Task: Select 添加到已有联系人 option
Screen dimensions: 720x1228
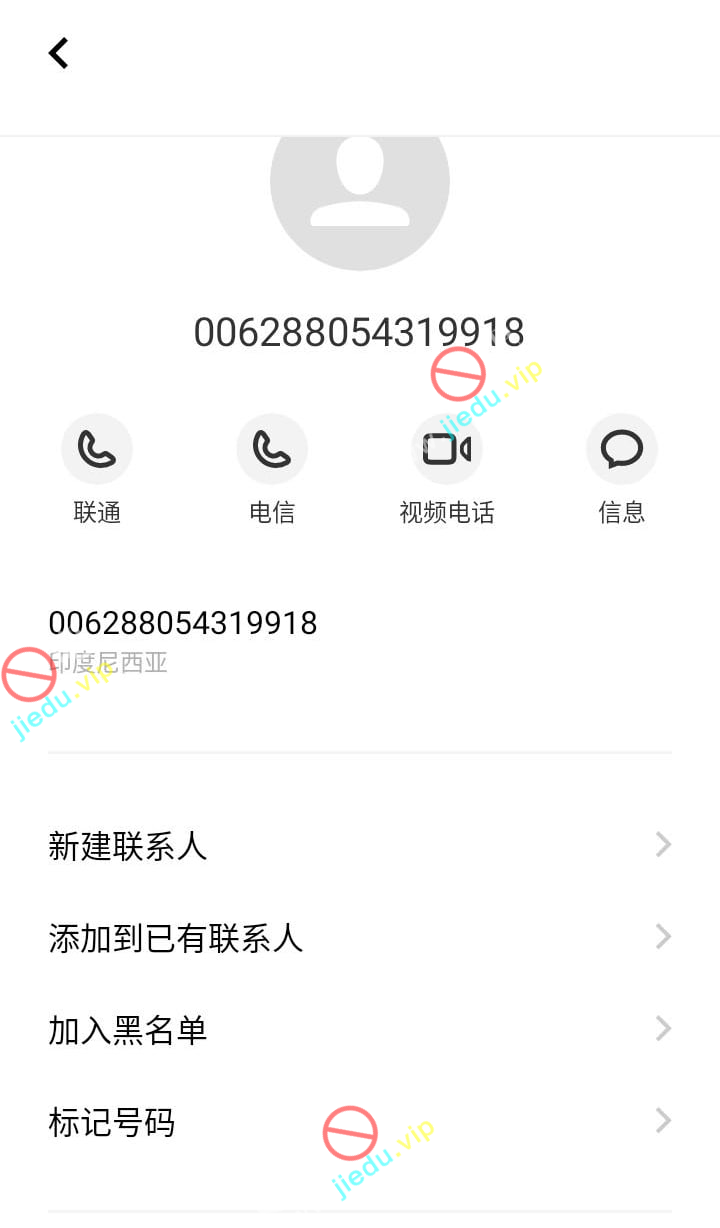Action: tap(360, 938)
